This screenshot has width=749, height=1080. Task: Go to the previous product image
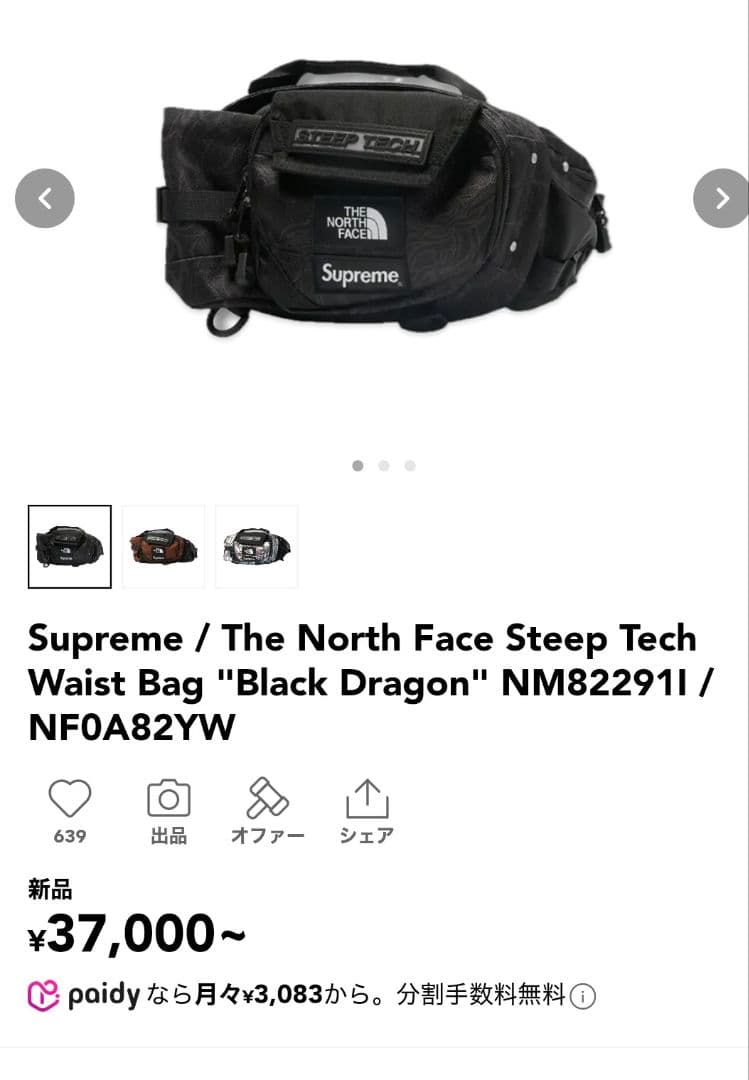pyautogui.click(x=45, y=198)
